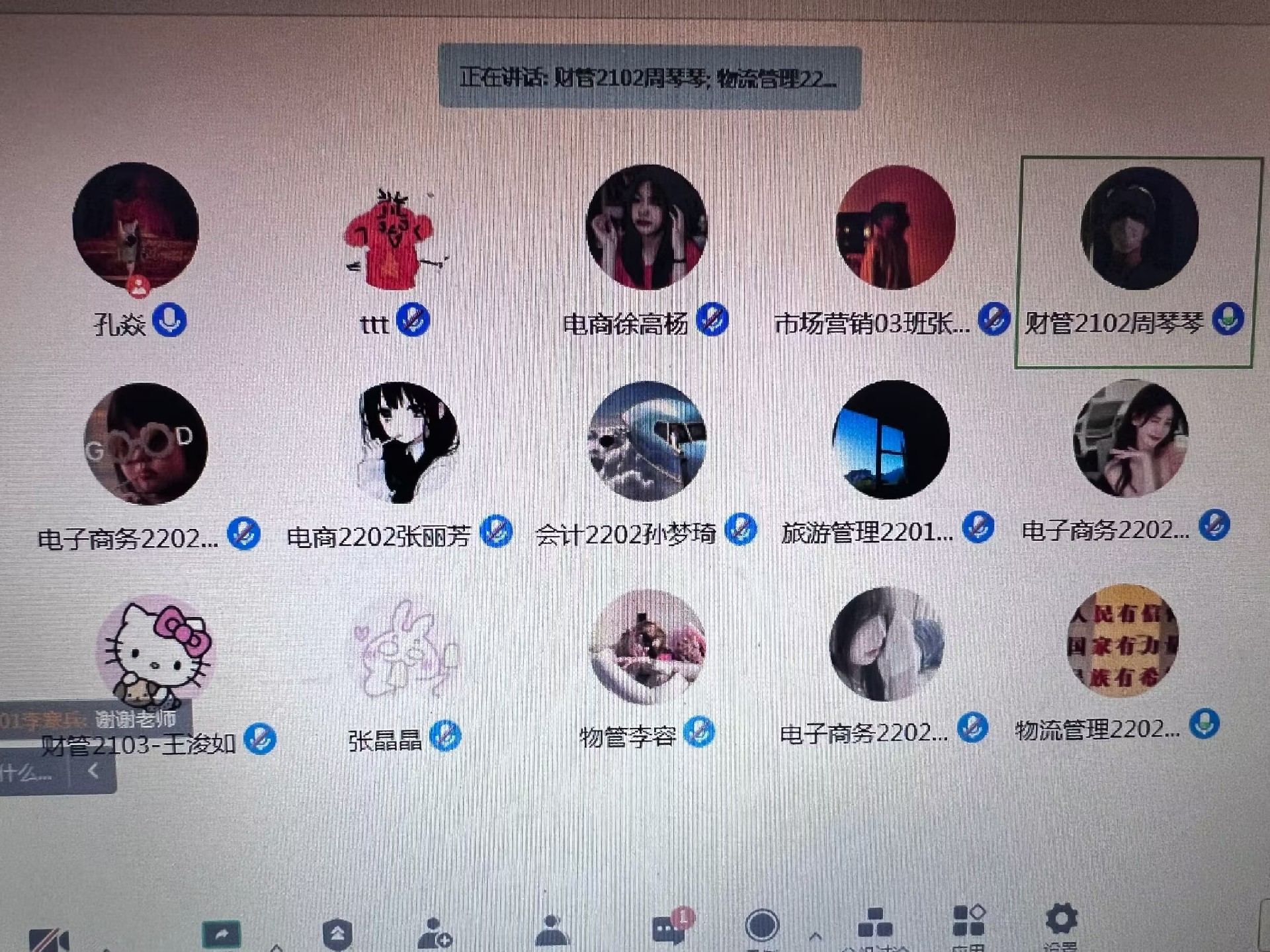Invite participants to the meeting
The height and width of the screenshot is (952, 1270).
[x=435, y=932]
